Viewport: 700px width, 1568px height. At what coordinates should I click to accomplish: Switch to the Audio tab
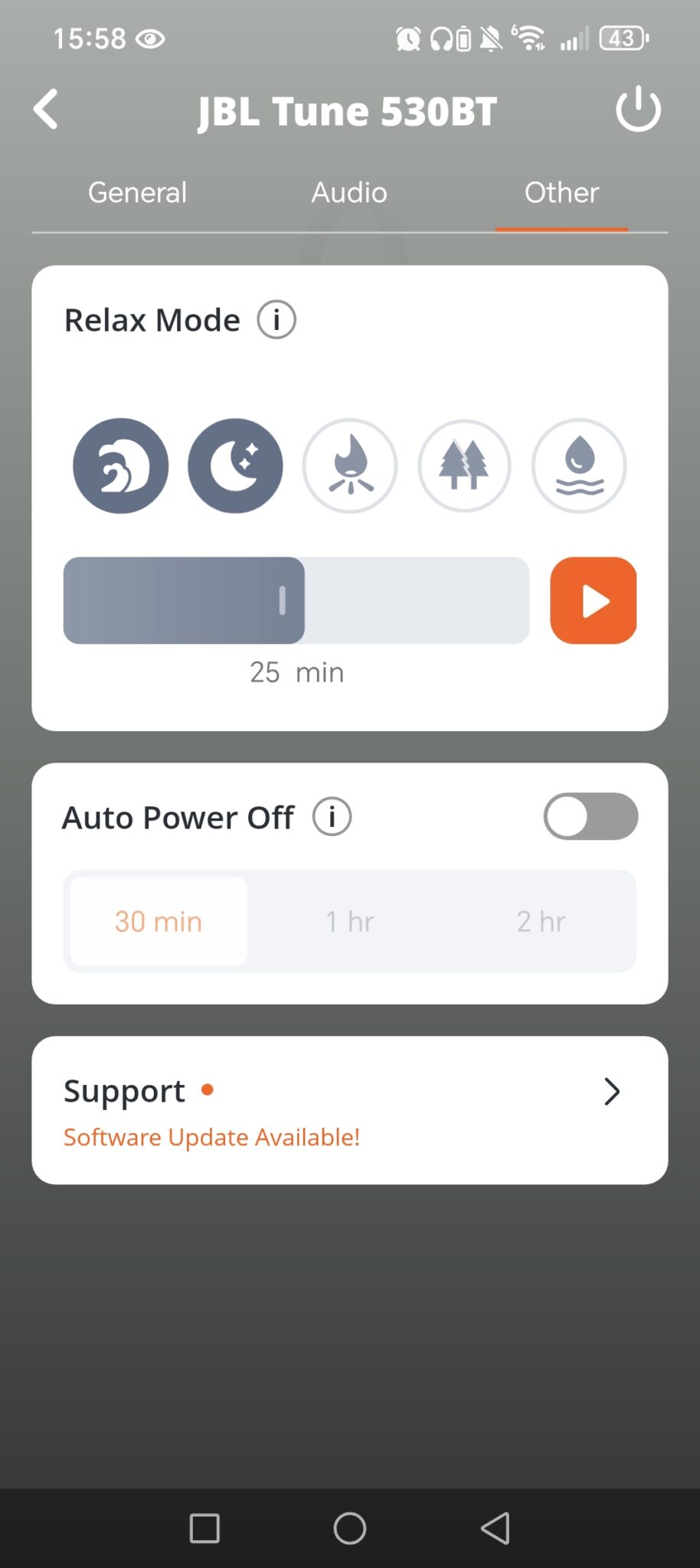coord(349,193)
